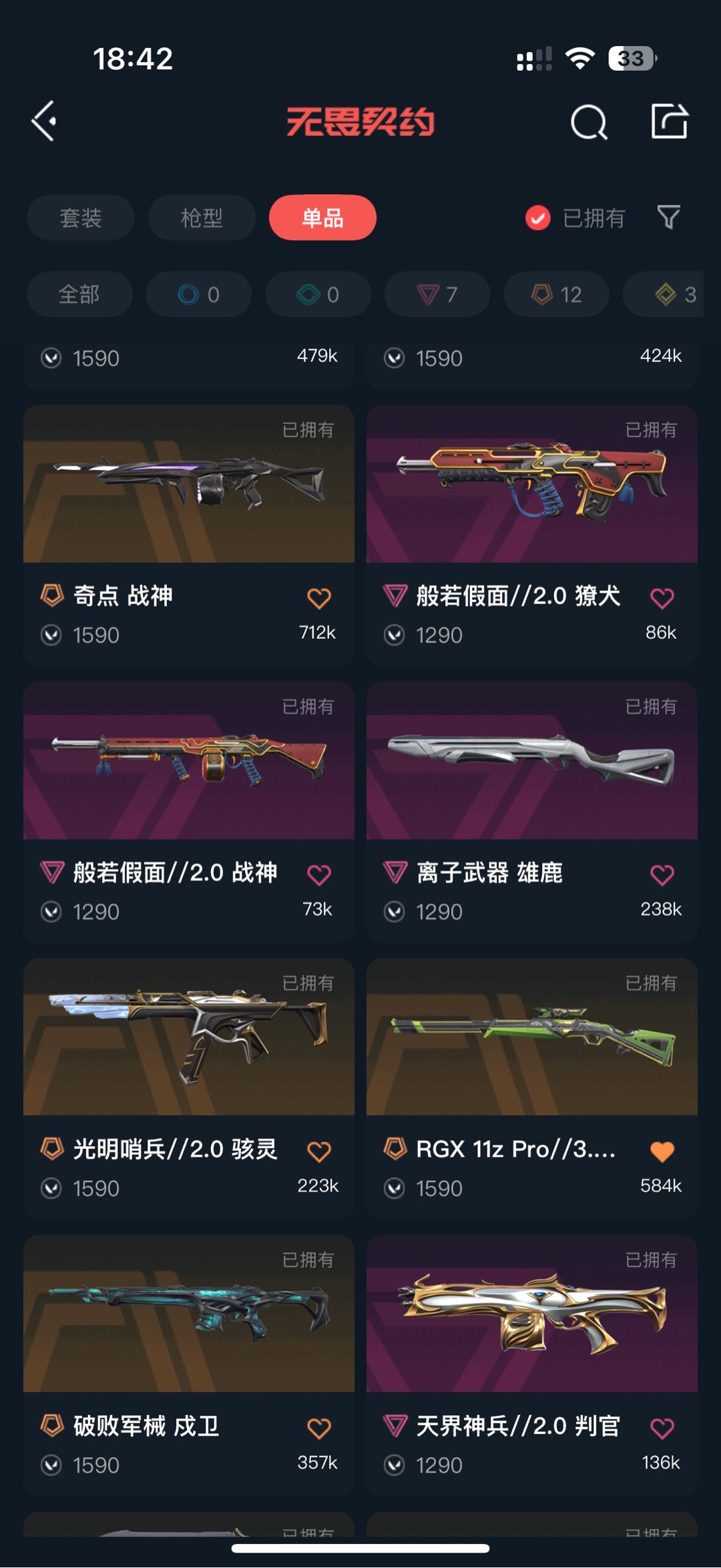Open the filter funnel icon
Image resolution: width=721 pixels, height=1568 pixels.
pyautogui.click(x=668, y=217)
